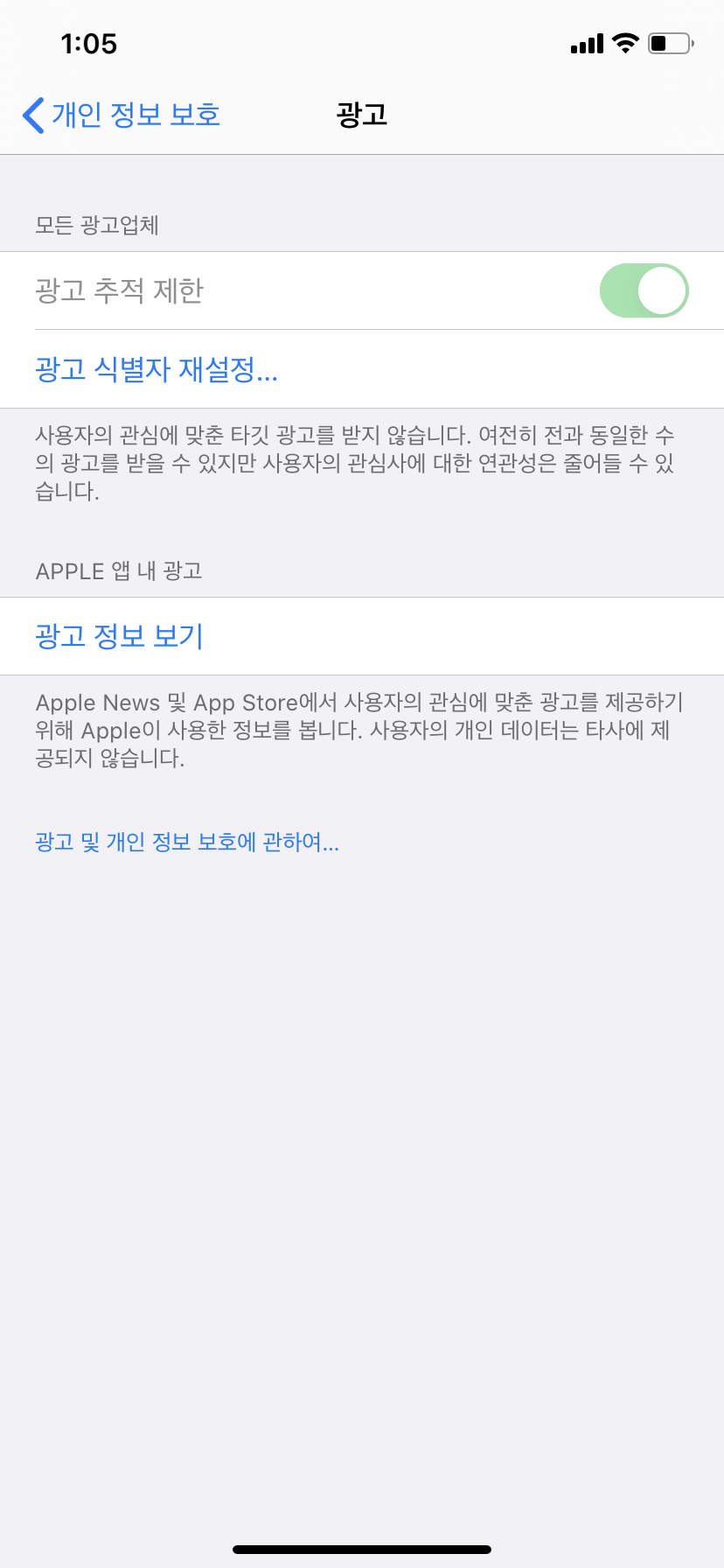The image size is (724, 1568).
Task: Open 광고 정보 보기
Action: pyautogui.click(x=120, y=636)
